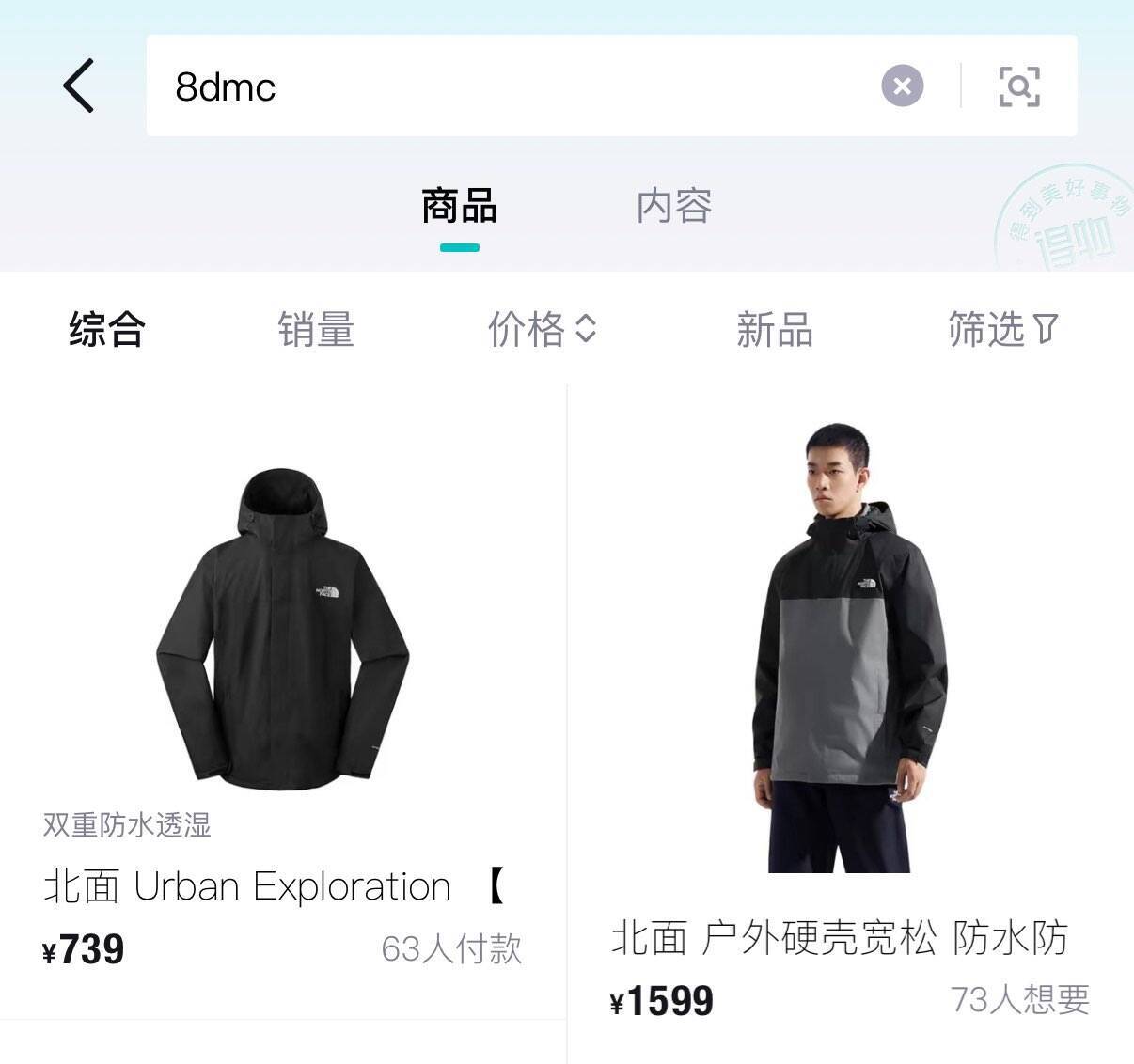Viewport: 1134px width, 1064px height.
Task: Sort results by 销量
Action: (x=316, y=330)
